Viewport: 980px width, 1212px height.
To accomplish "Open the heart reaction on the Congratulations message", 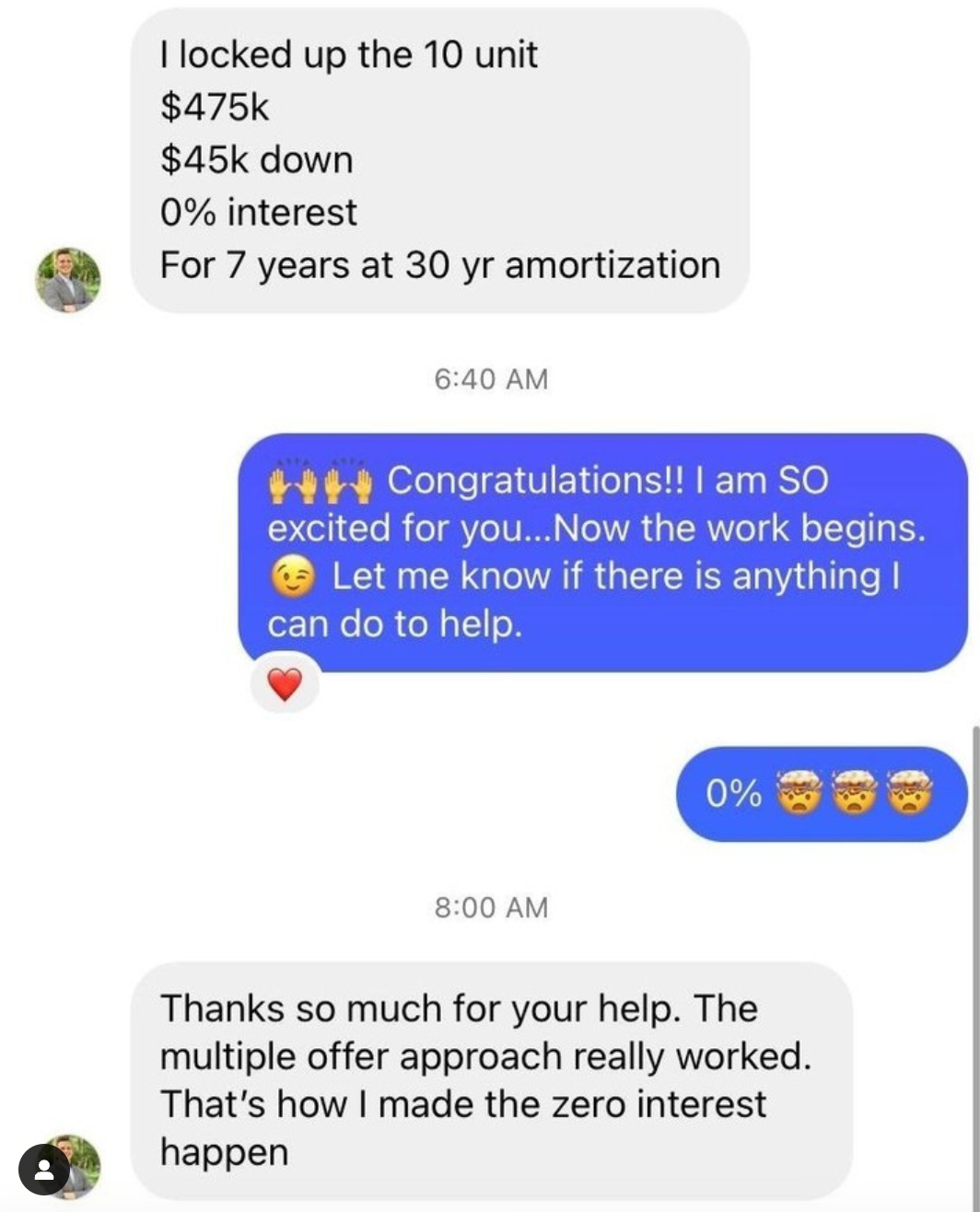I will pyautogui.click(x=286, y=684).
